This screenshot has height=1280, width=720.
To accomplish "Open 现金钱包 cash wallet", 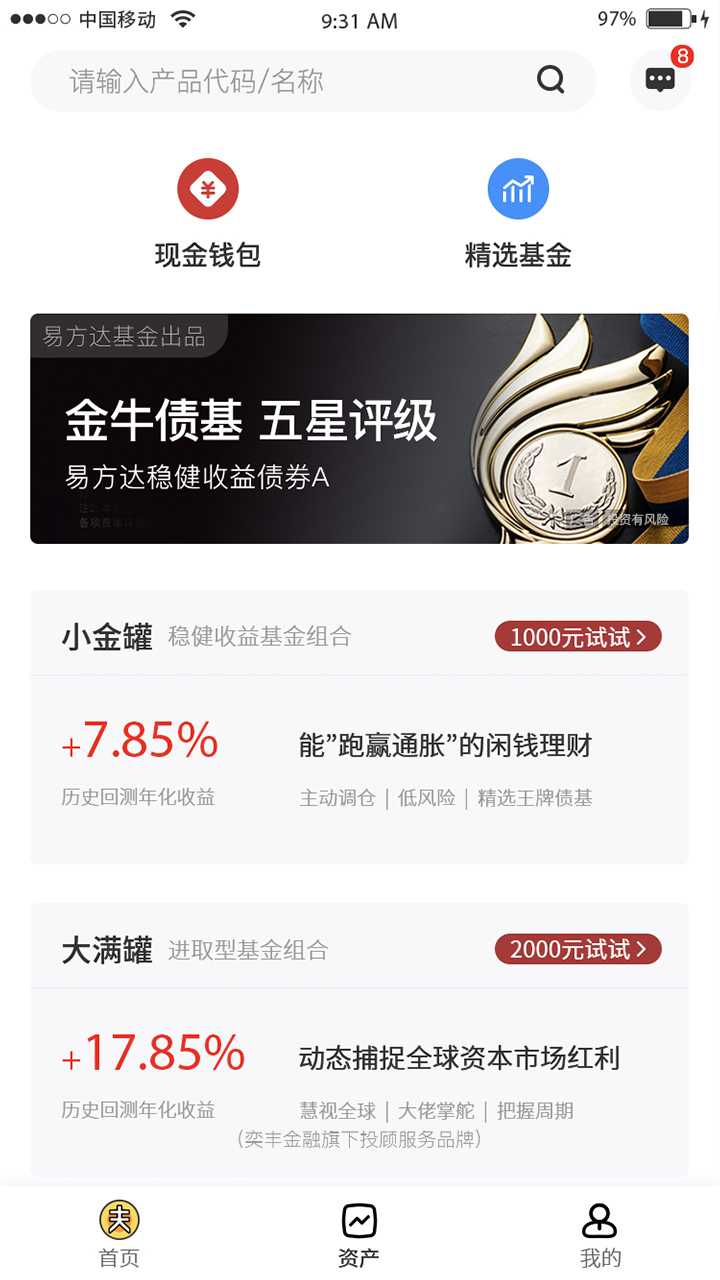I will [x=208, y=215].
